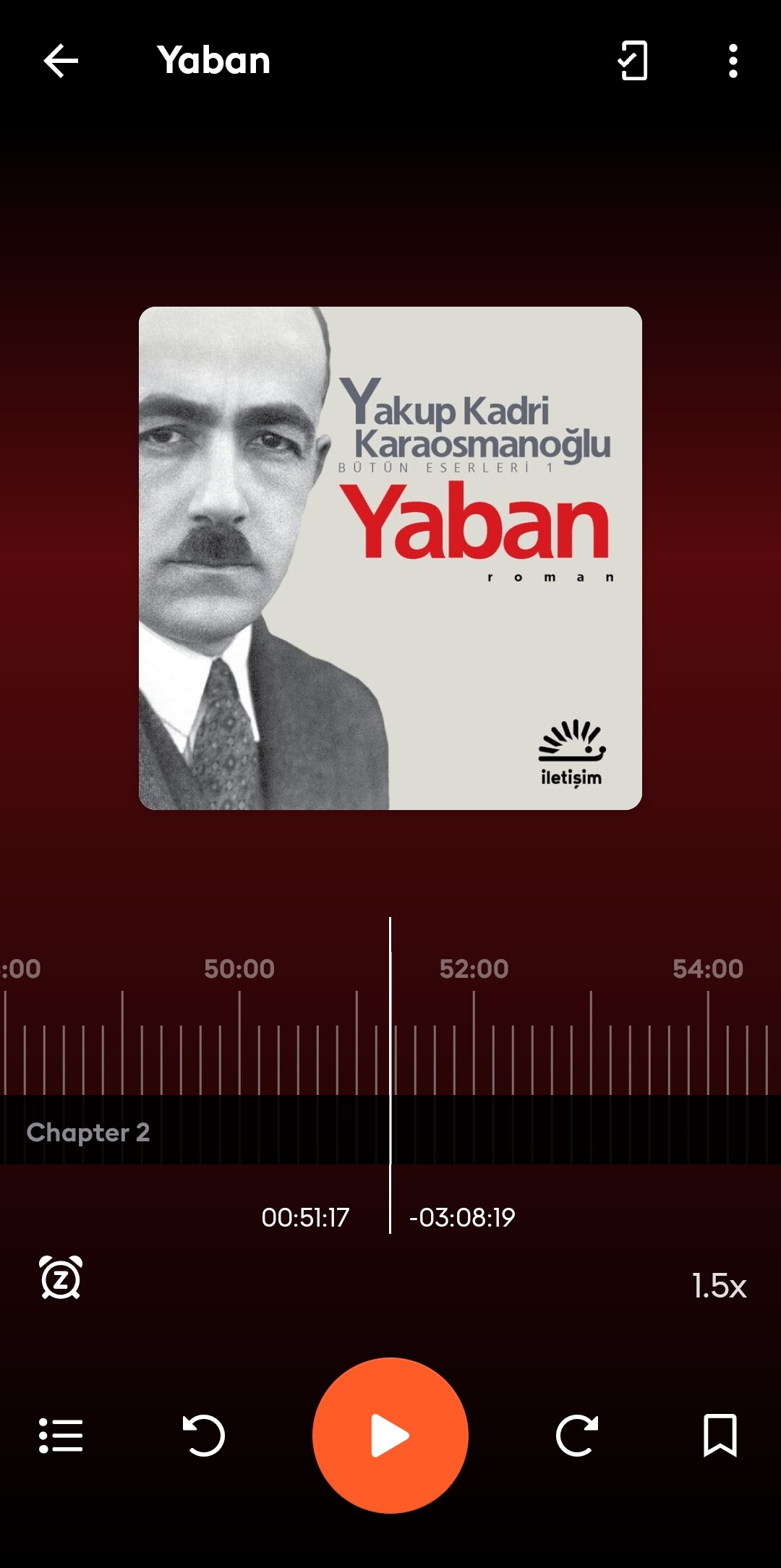Open the chapter list
Image resolution: width=781 pixels, height=1568 pixels.
(61, 1436)
